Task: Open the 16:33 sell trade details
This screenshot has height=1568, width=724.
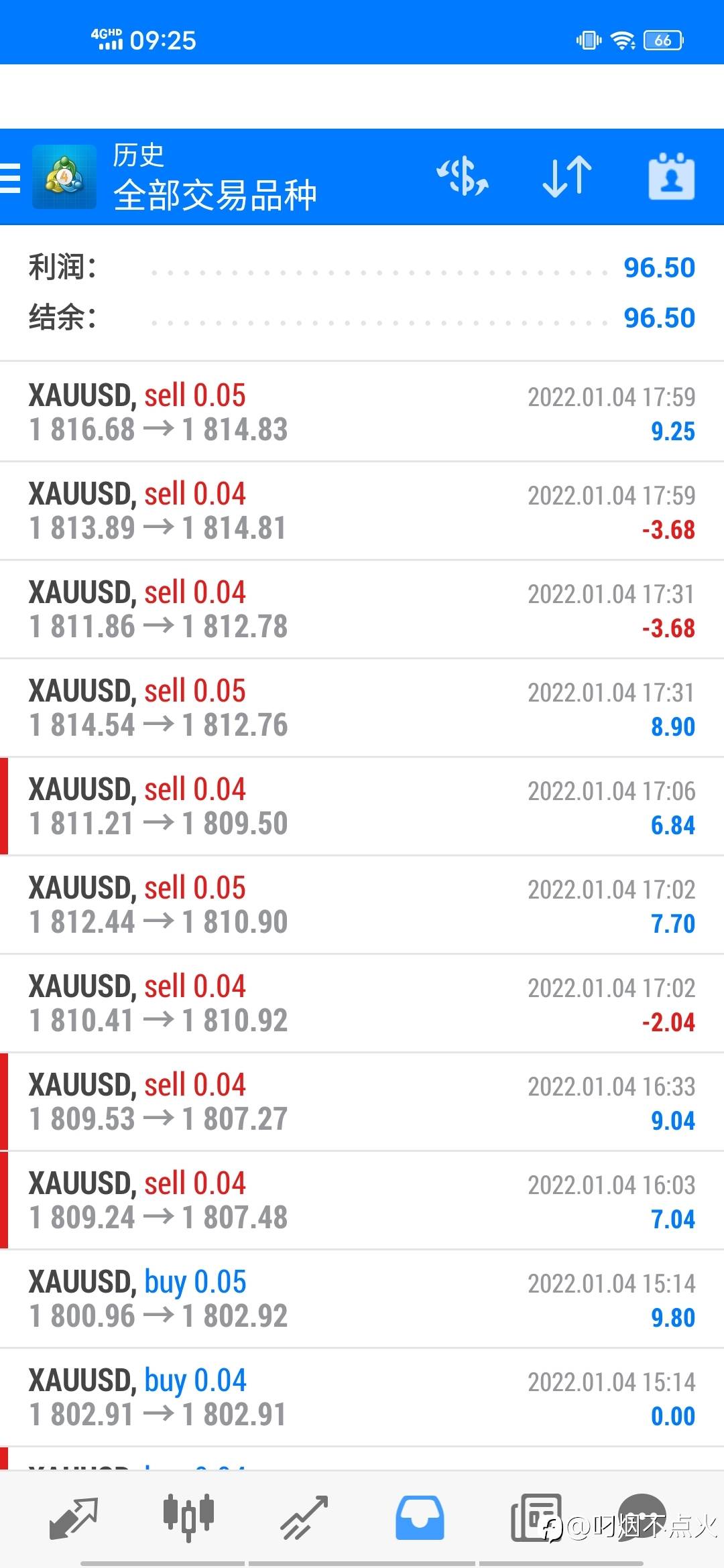Action: click(362, 1102)
